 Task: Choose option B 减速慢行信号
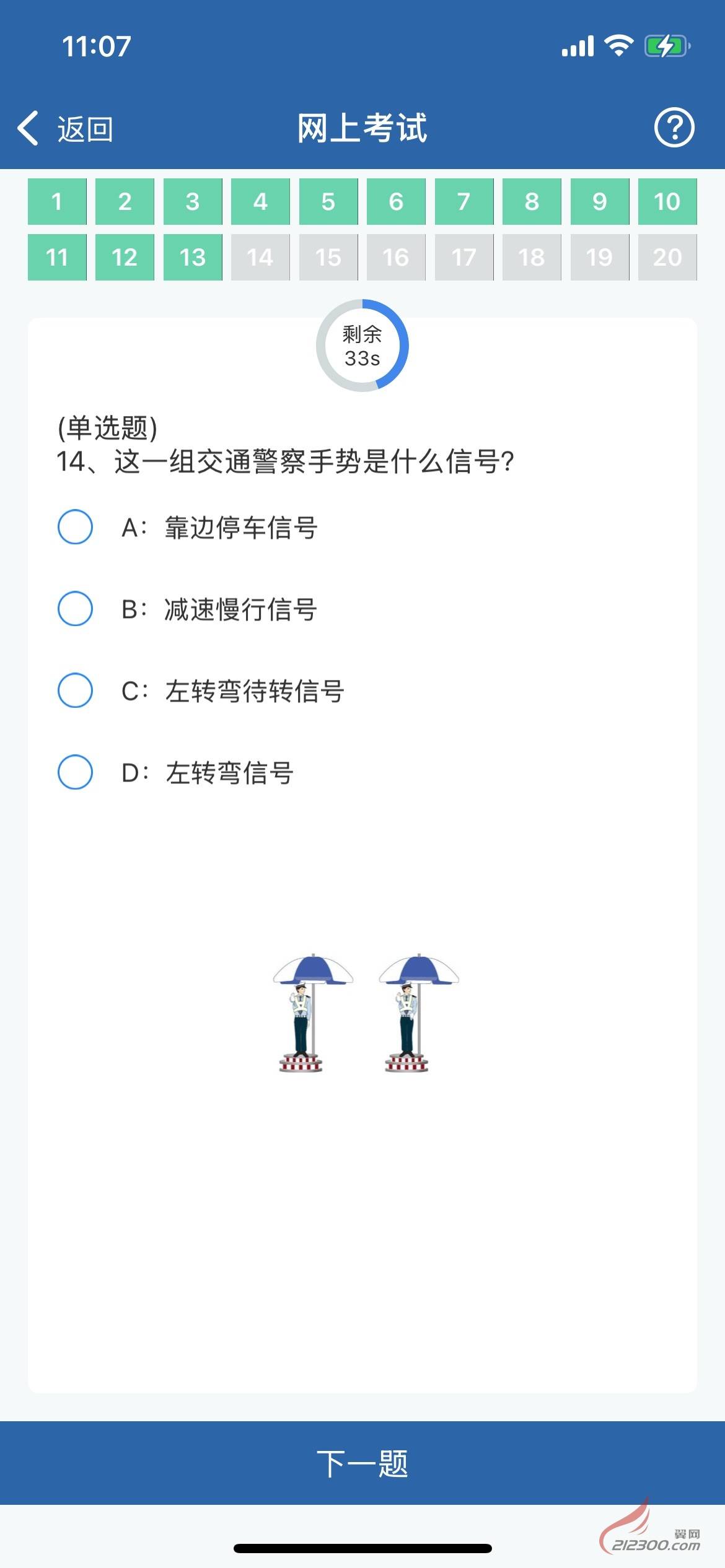(76, 609)
